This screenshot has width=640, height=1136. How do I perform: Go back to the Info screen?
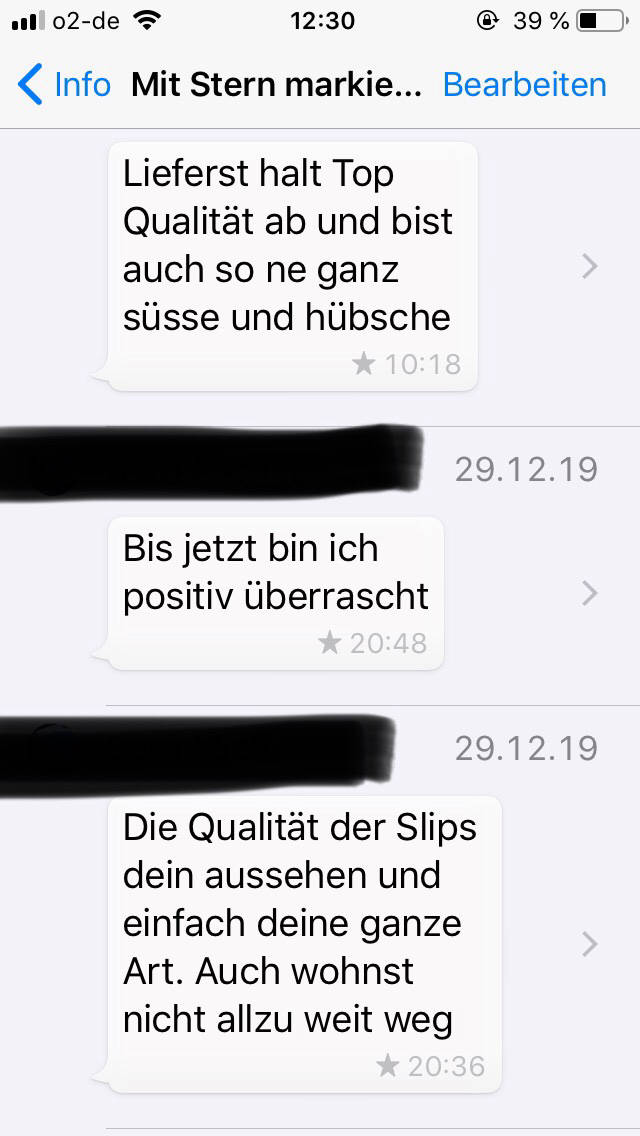click(65, 85)
